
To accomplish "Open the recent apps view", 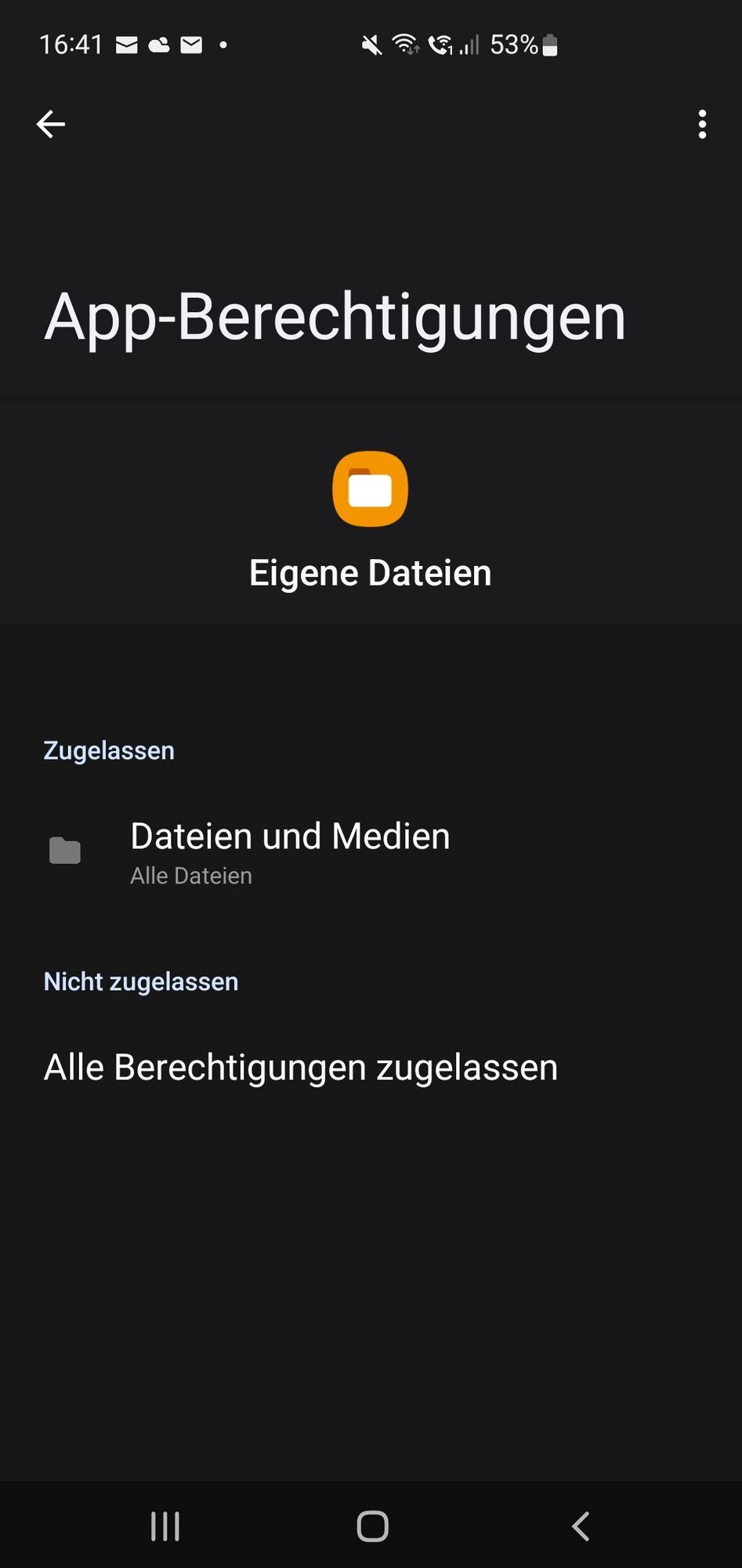I will click(165, 1526).
